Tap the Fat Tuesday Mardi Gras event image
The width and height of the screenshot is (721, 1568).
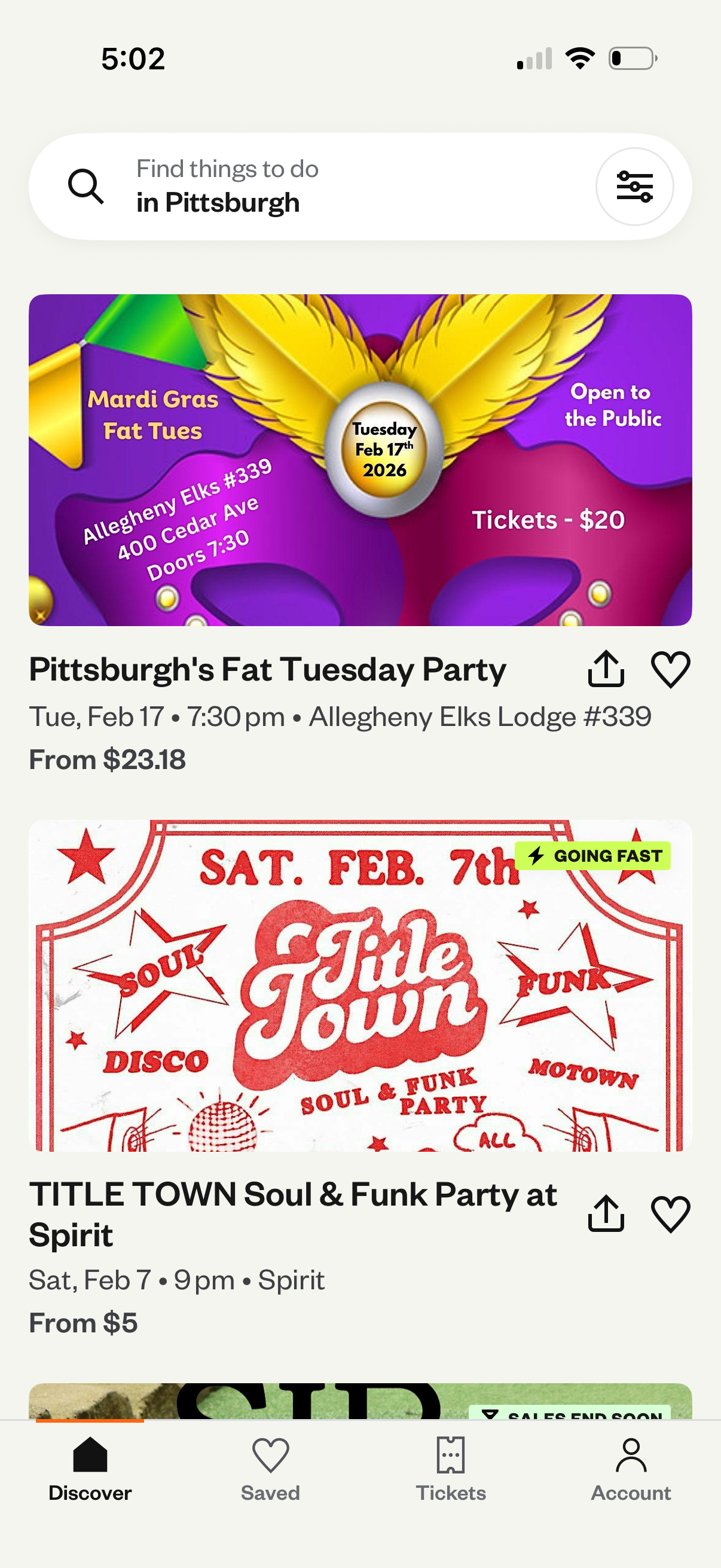pyautogui.click(x=361, y=459)
